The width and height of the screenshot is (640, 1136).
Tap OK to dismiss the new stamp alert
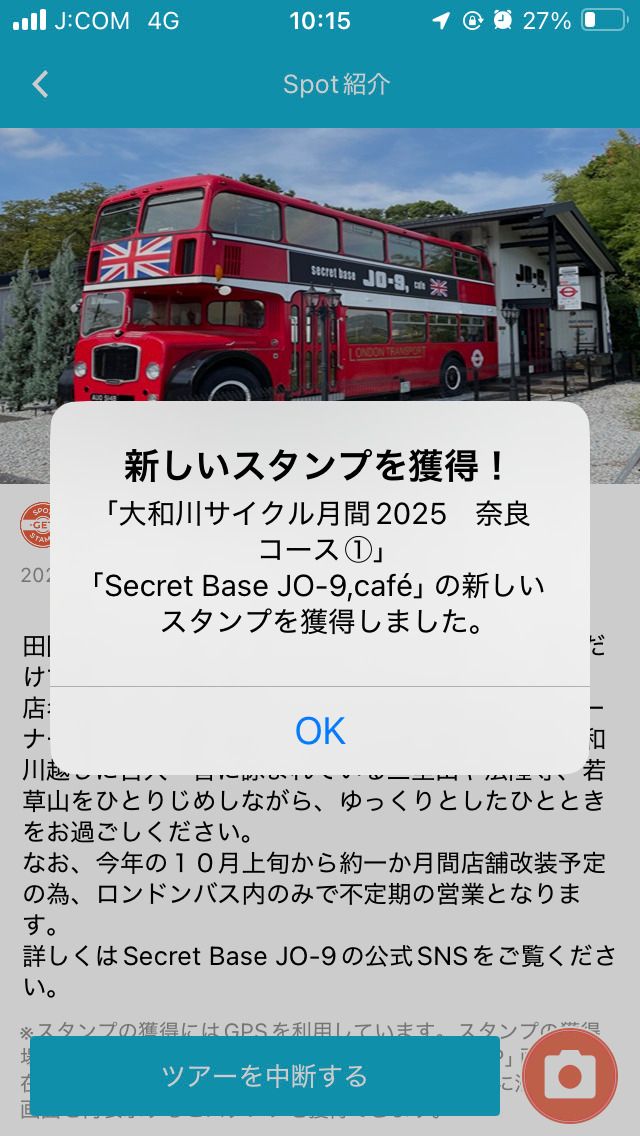coord(320,731)
